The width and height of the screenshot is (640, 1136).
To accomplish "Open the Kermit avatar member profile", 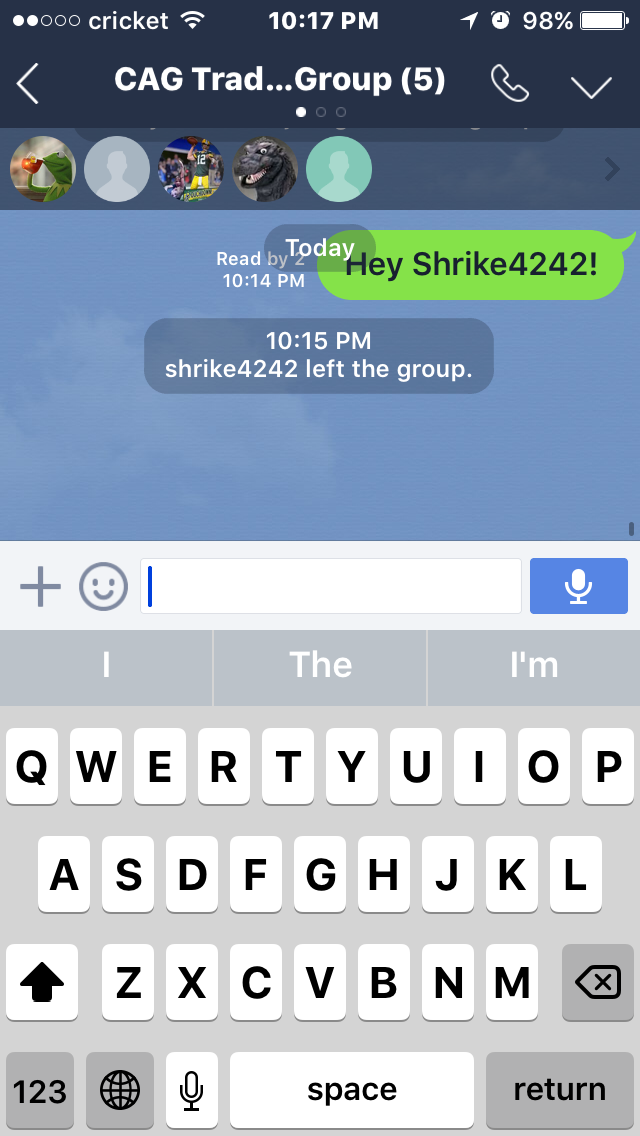I will 43,170.
